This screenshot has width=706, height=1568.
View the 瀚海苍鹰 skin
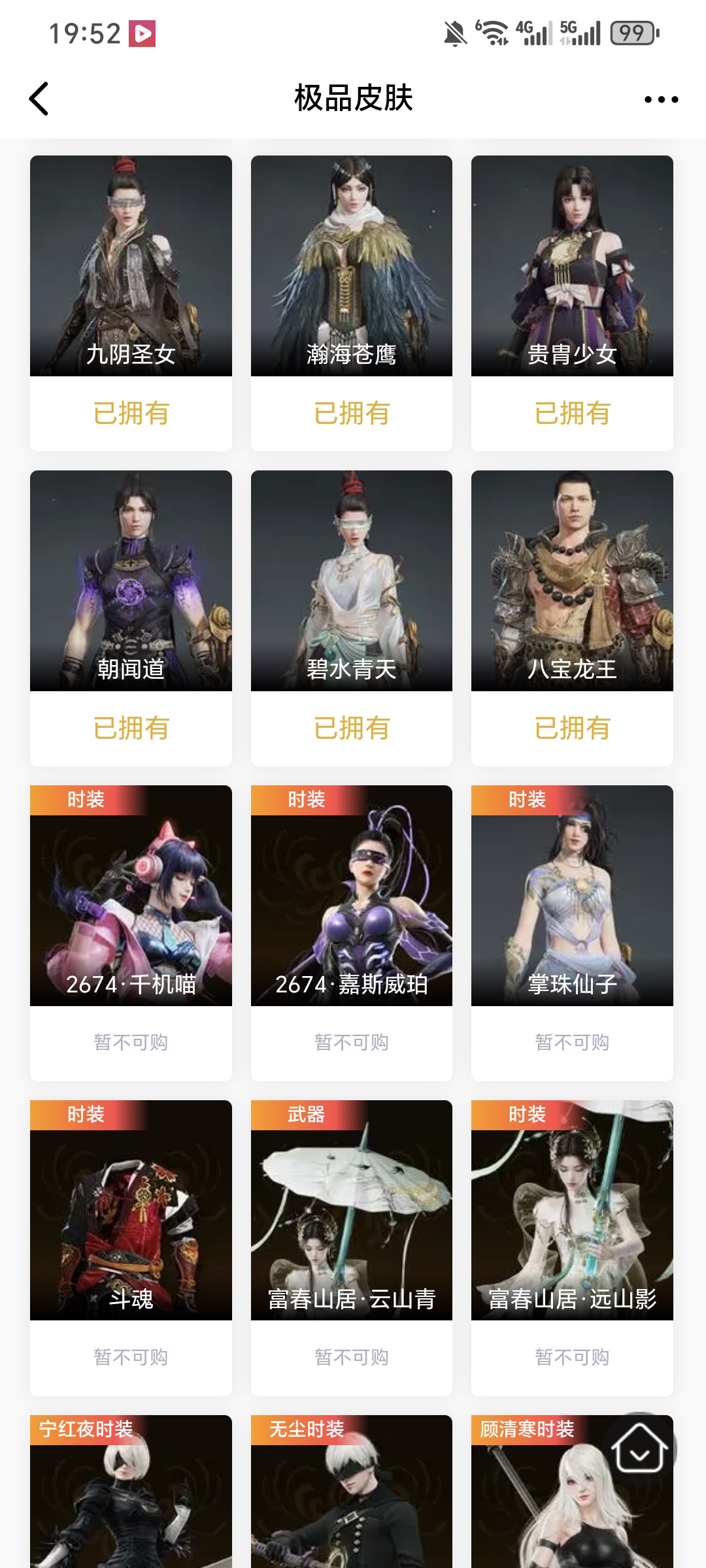click(352, 267)
